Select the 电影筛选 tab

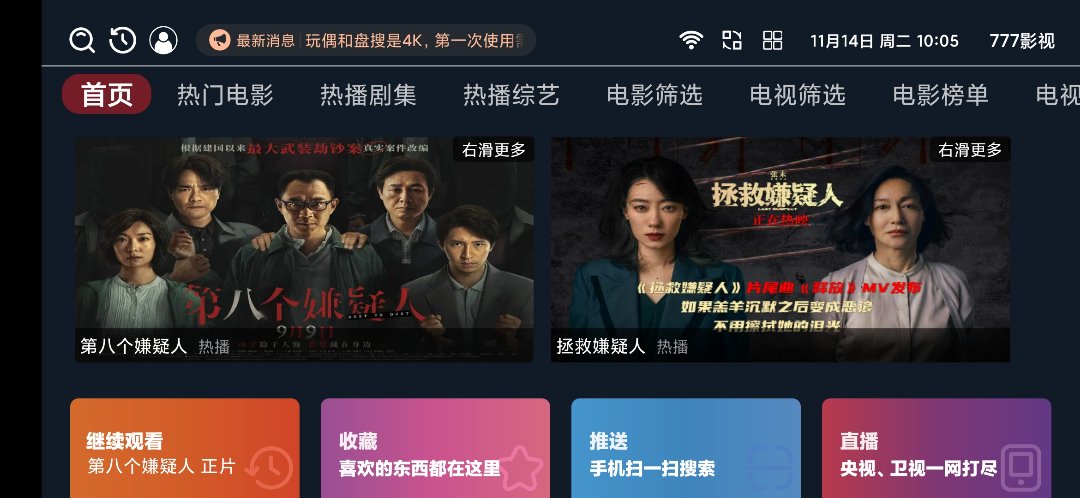(654, 95)
